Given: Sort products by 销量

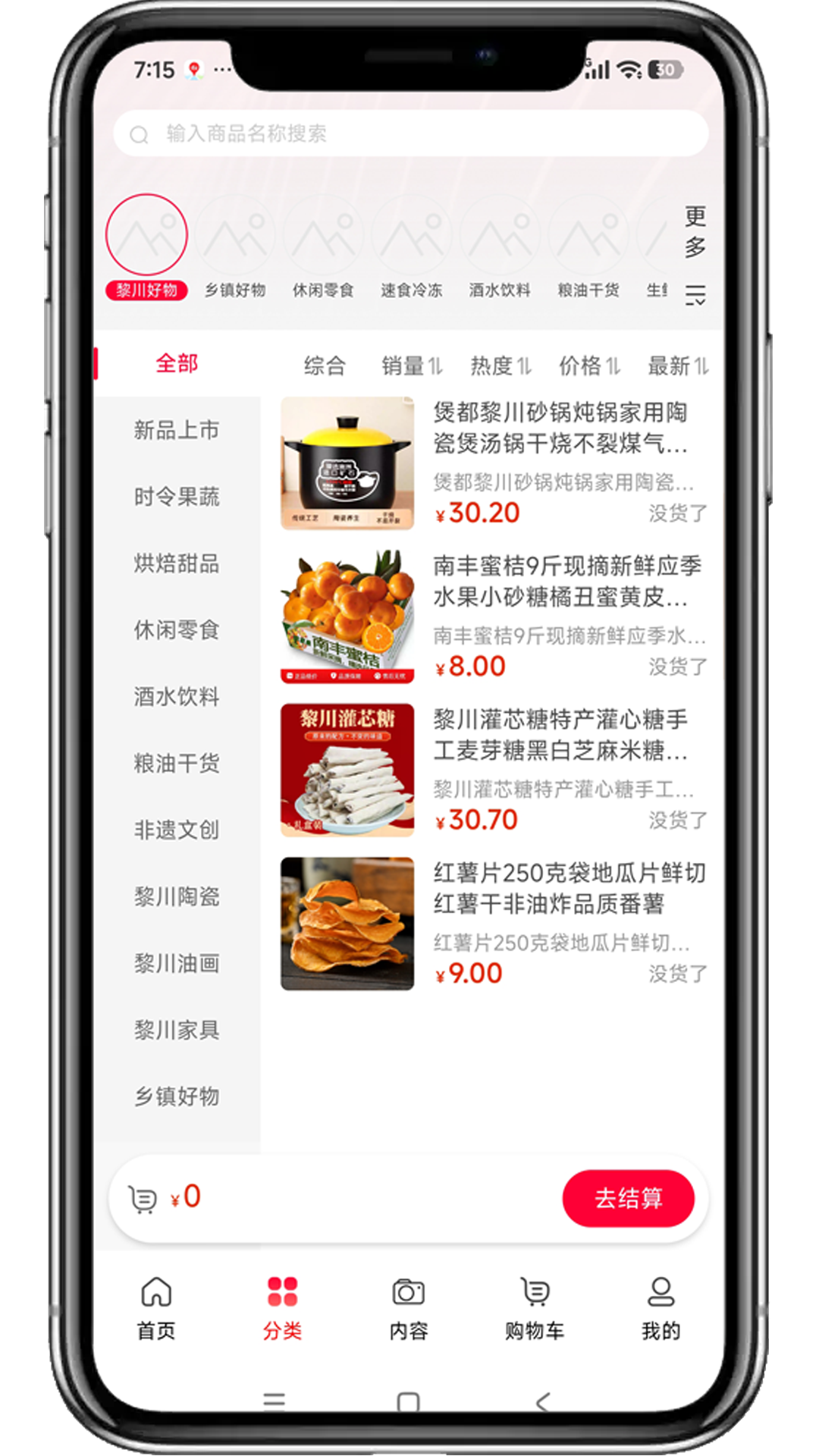Looking at the screenshot, I should pyautogui.click(x=412, y=366).
